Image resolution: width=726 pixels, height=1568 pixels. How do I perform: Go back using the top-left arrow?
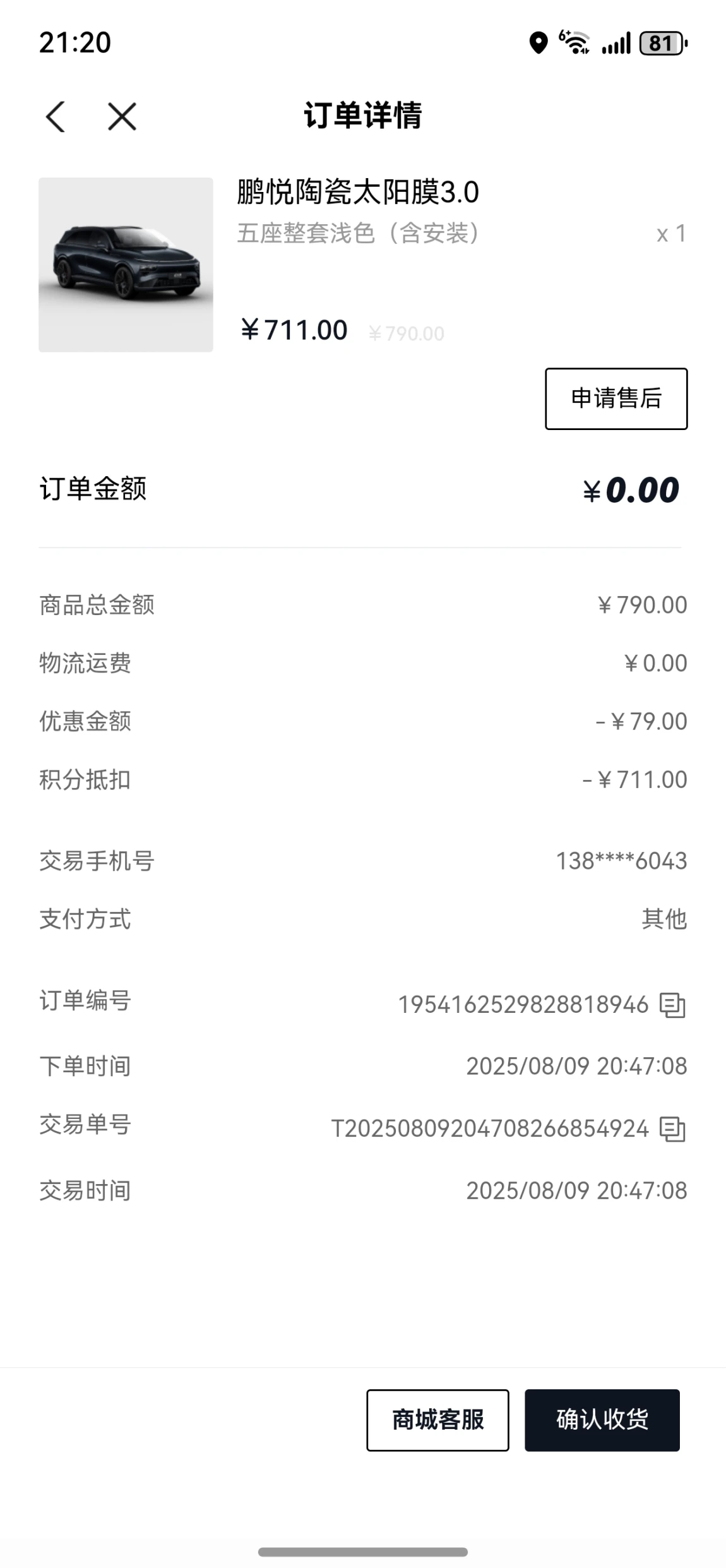56,117
